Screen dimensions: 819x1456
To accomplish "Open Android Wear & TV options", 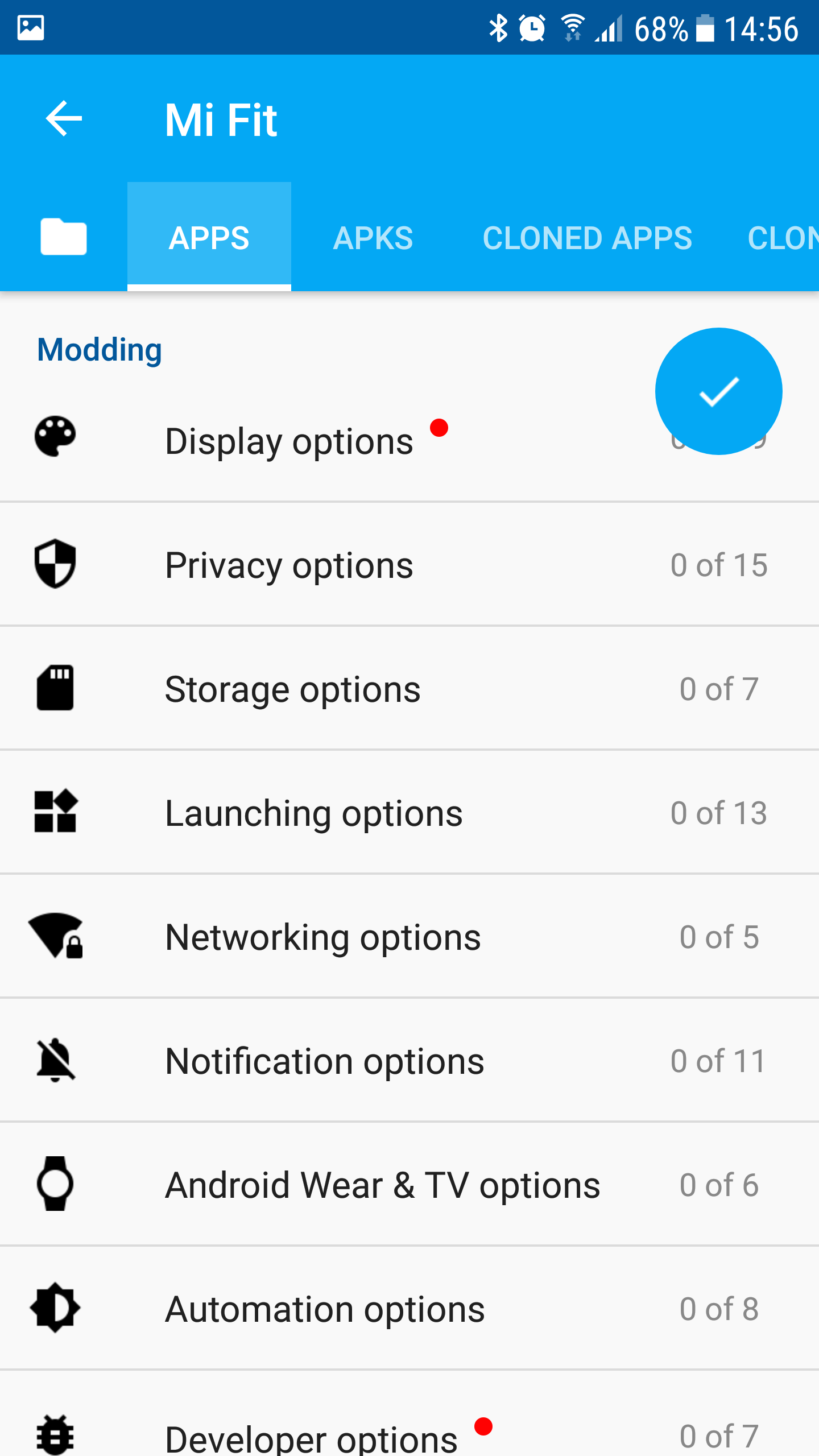I will pyautogui.click(x=409, y=1184).
